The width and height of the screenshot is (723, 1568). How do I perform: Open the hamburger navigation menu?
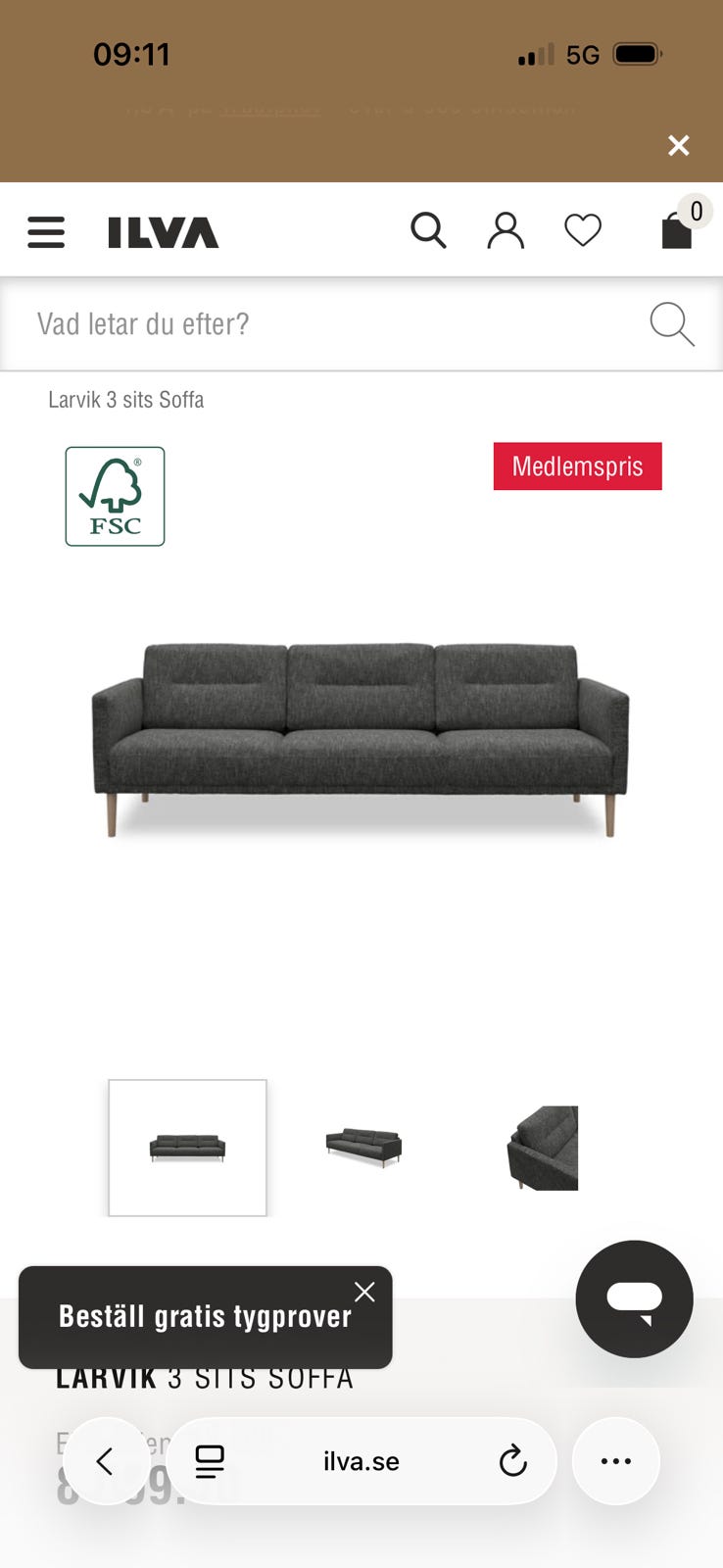pyautogui.click(x=45, y=231)
